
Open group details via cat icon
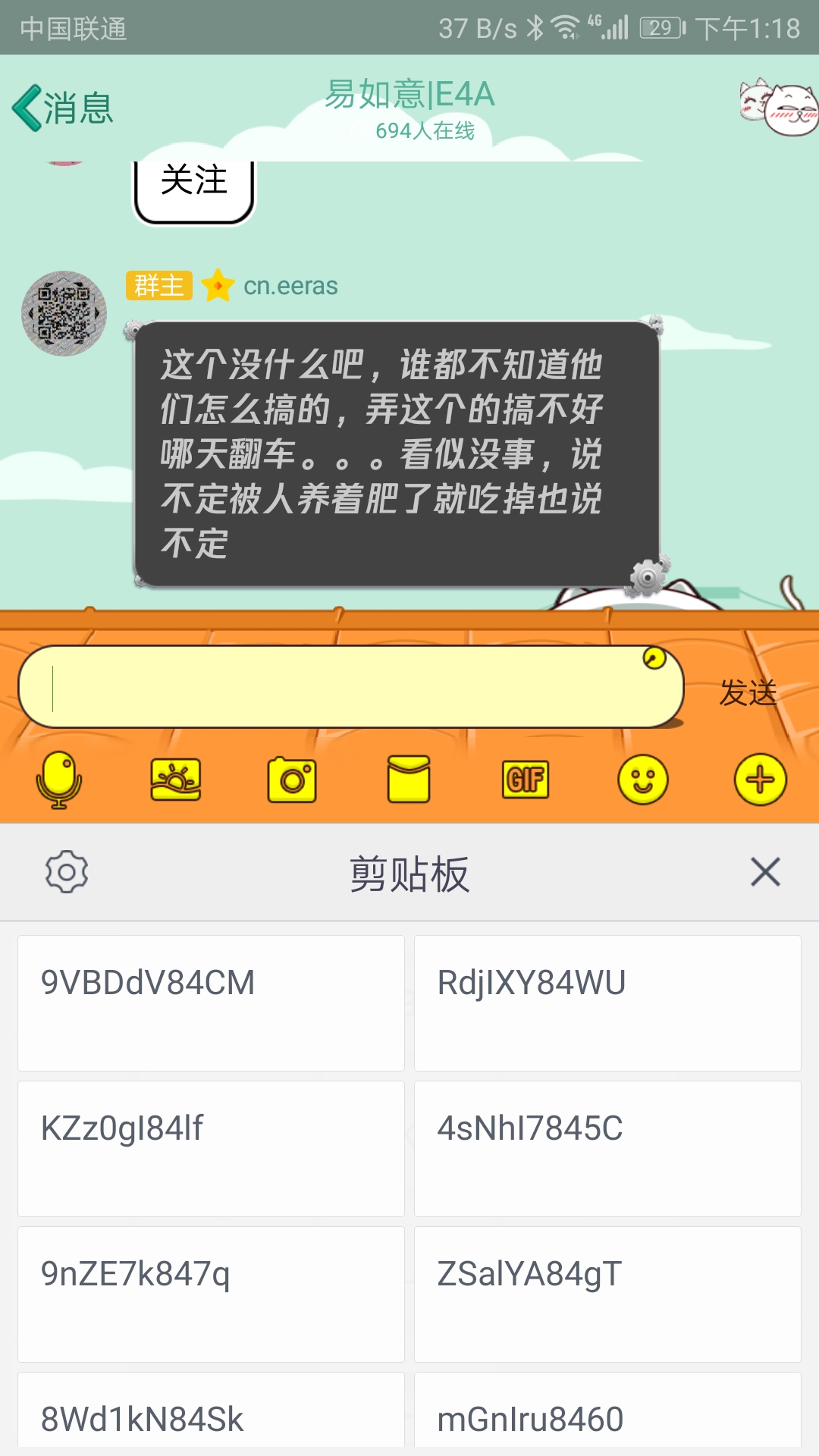(x=780, y=108)
